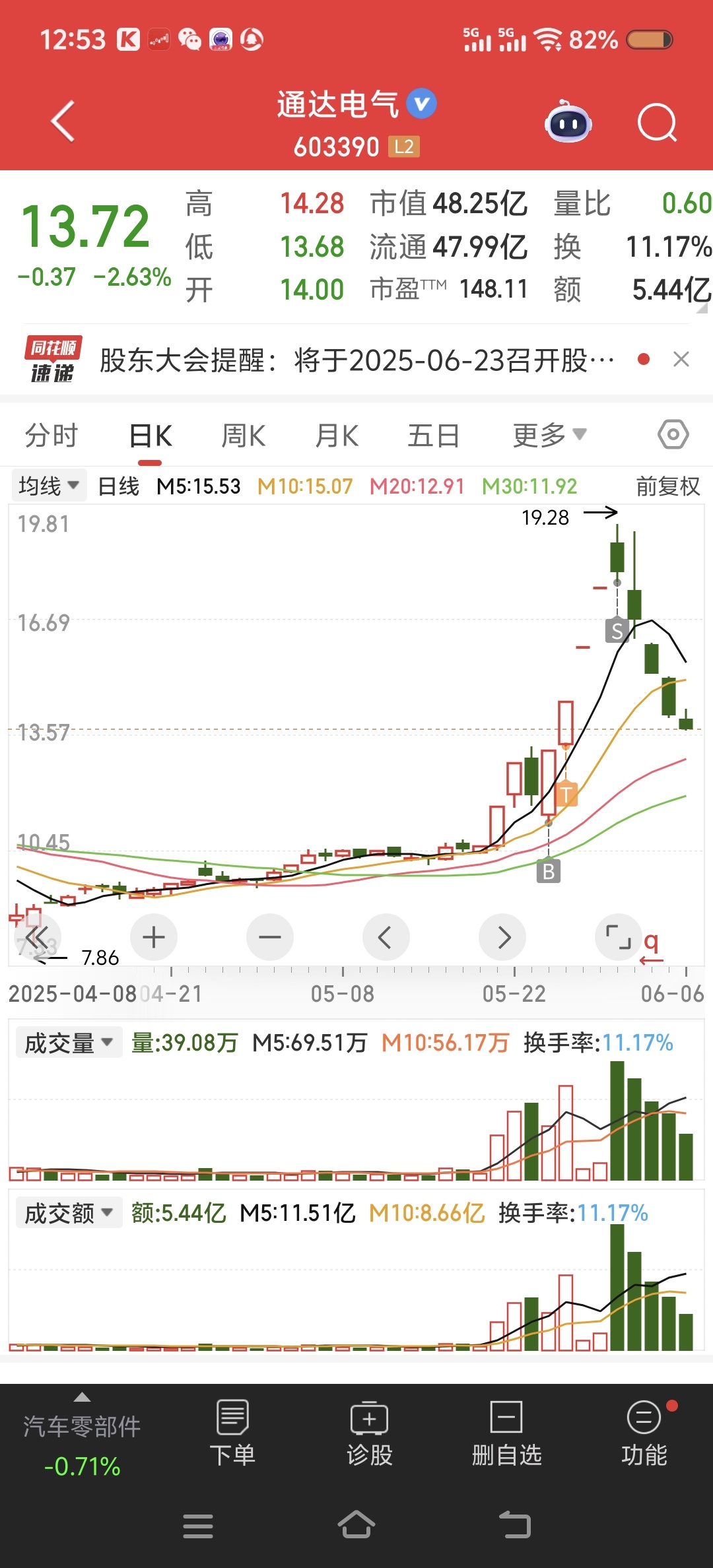
Task: Switch to 月K monthly chart
Action: click(337, 436)
